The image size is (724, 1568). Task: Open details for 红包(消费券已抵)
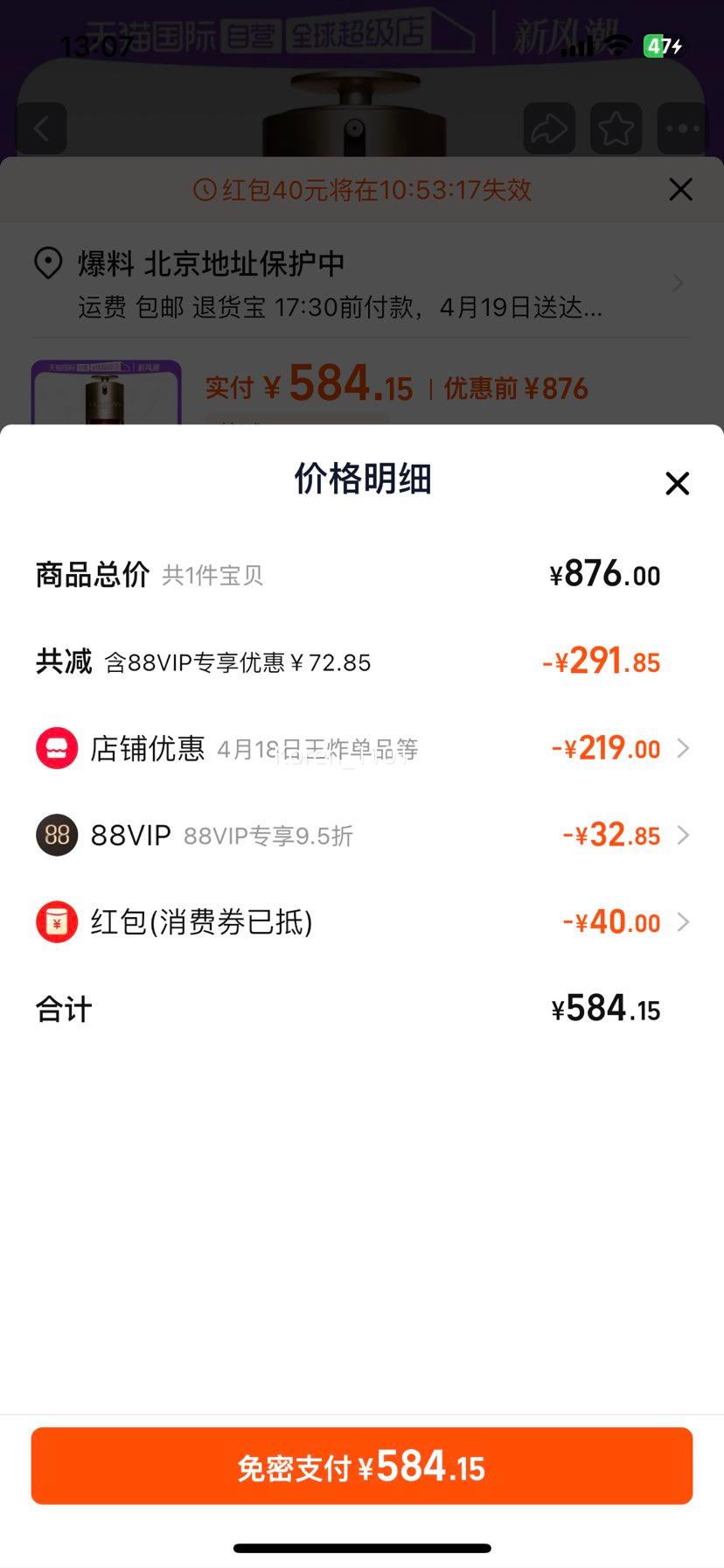685,921
